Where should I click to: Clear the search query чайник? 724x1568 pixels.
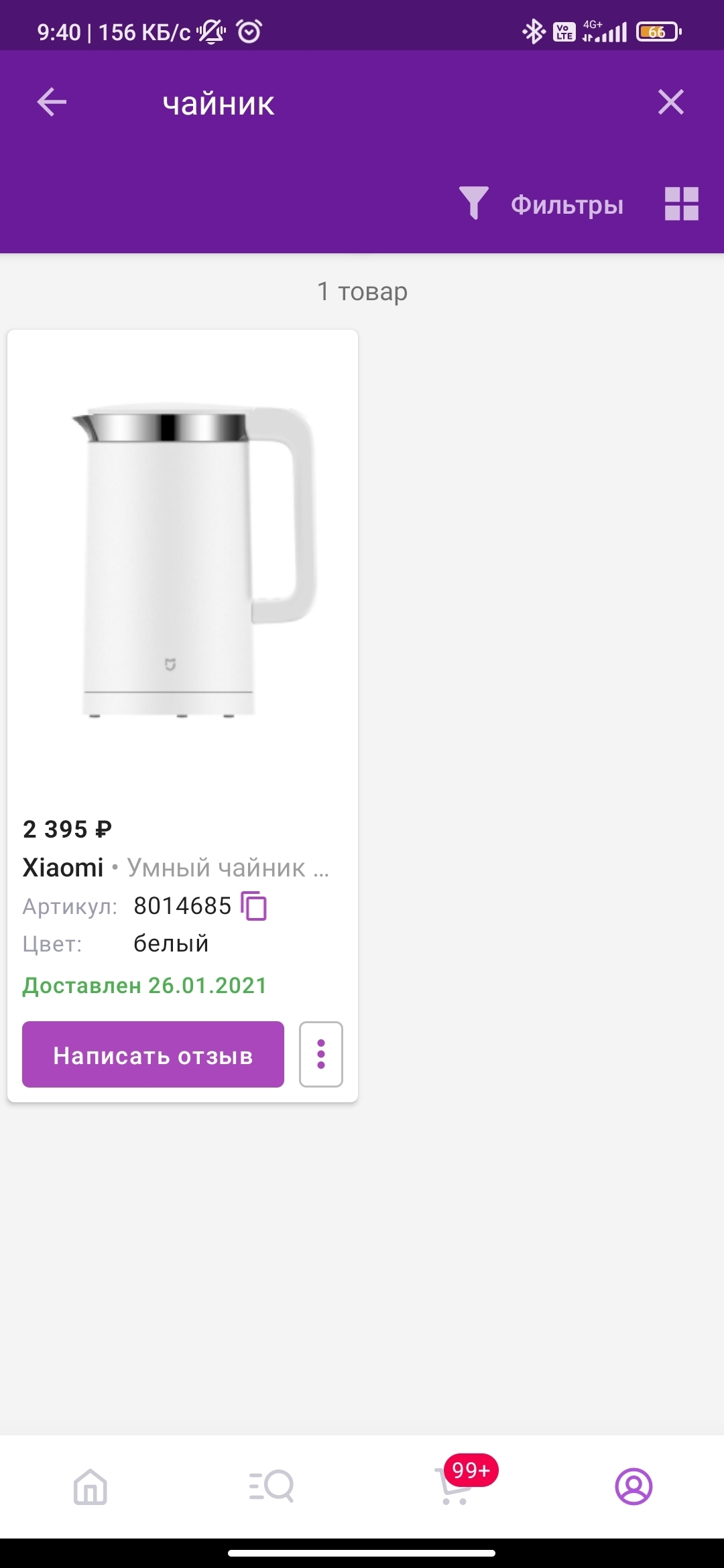670,103
